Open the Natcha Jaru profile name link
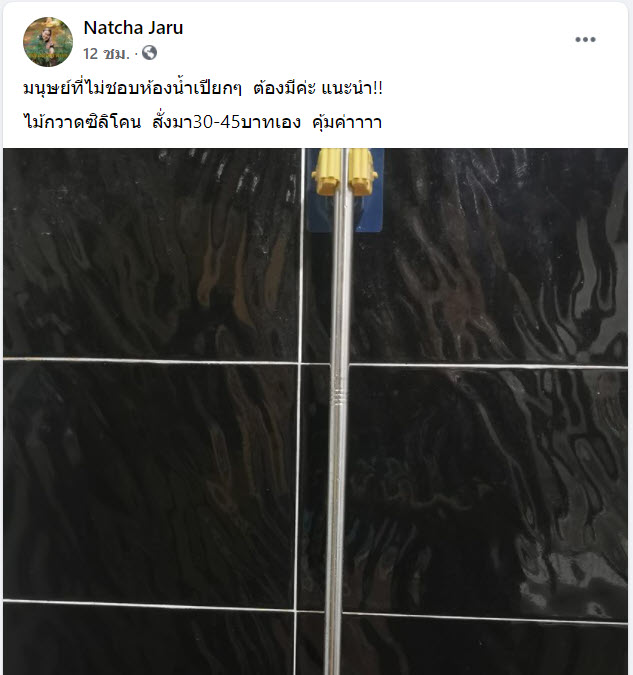This screenshot has width=633, height=675. [133, 28]
